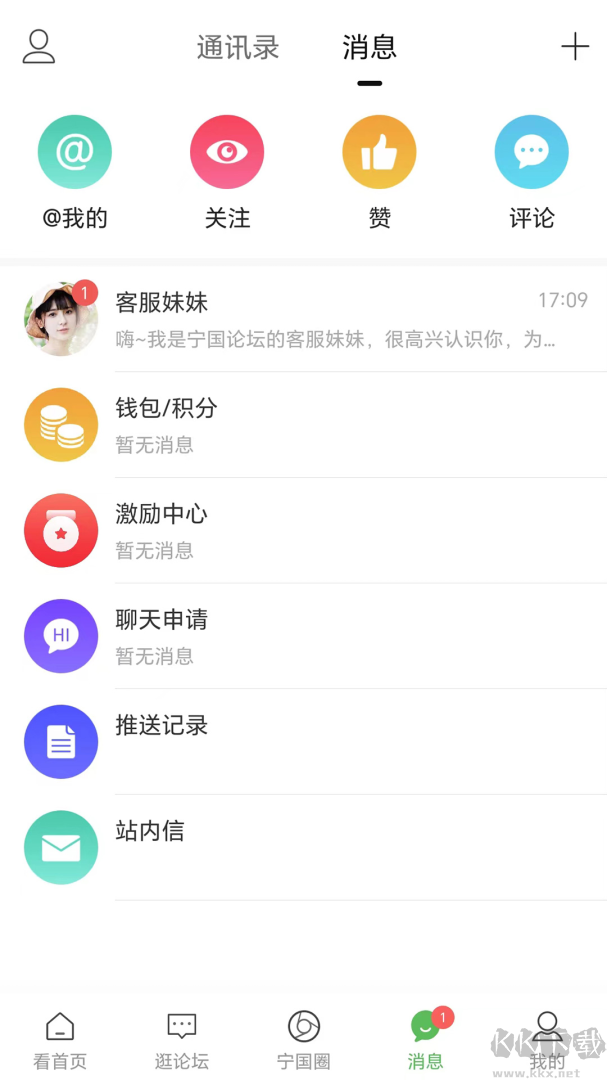Tap the plus icon to add
The width and height of the screenshot is (607, 1080).
click(575, 47)
